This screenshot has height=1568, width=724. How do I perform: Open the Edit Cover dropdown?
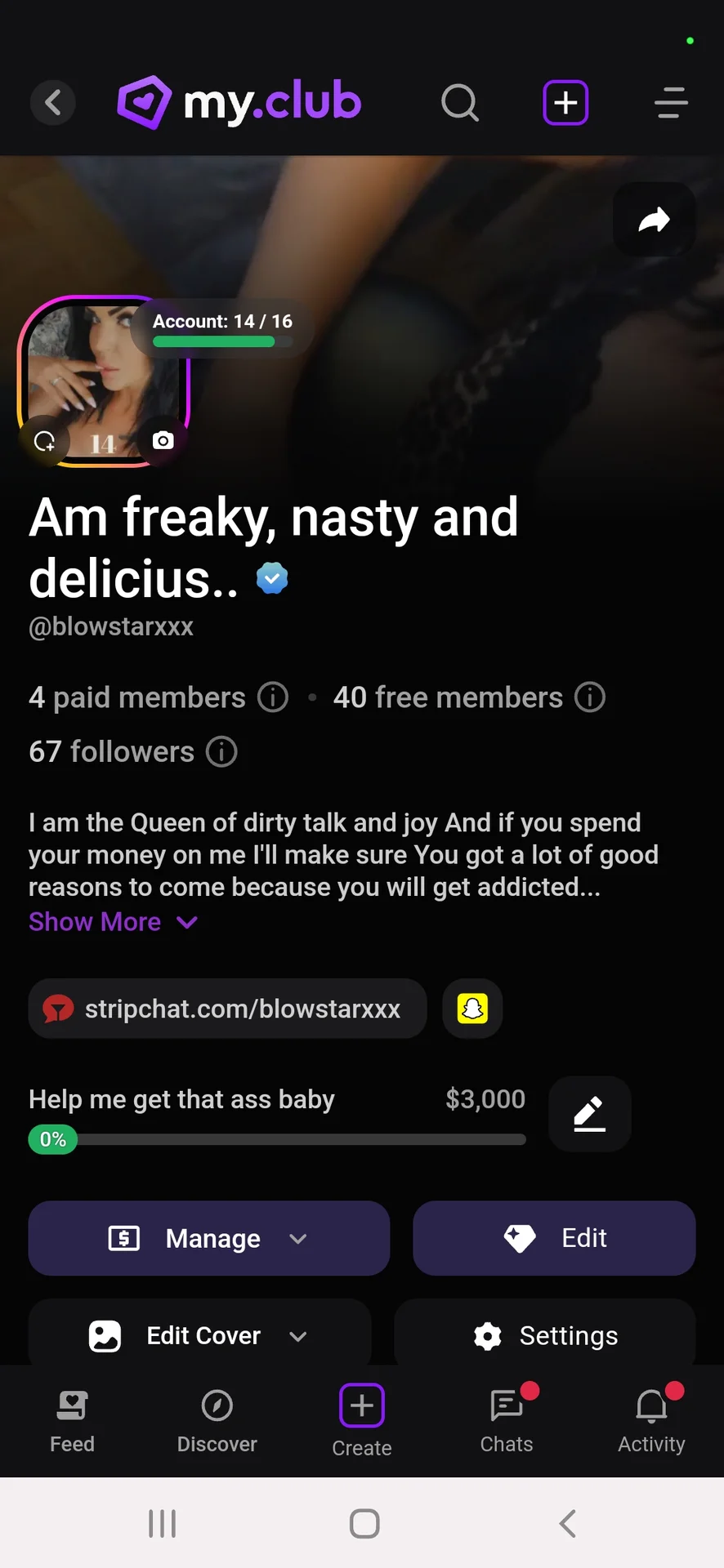click(199, 1335)
